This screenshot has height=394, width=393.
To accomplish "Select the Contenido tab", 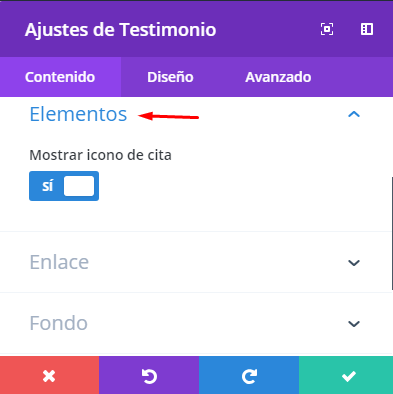I will point(60,77).
